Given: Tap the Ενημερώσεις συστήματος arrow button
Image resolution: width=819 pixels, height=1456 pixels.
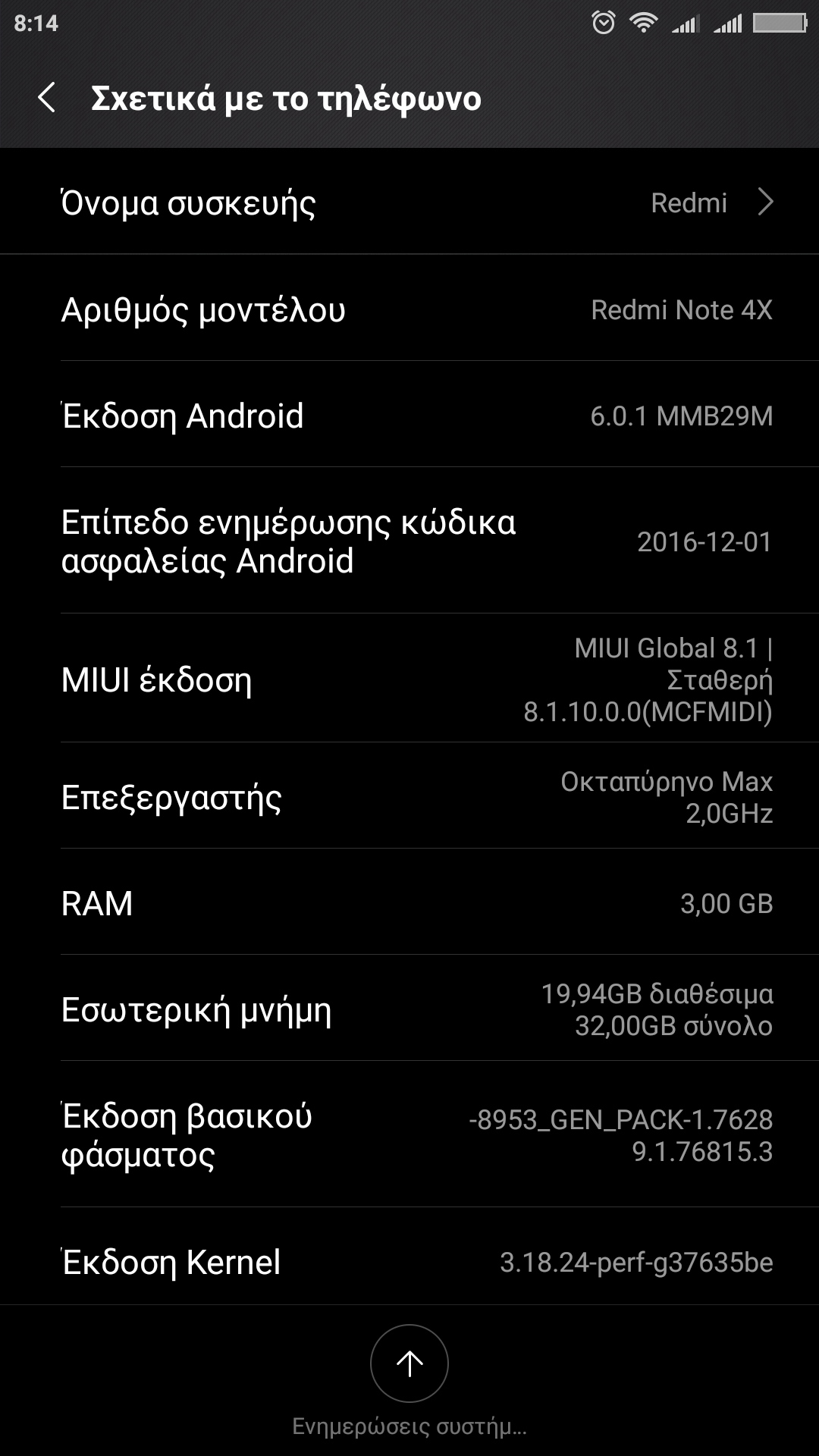Looking at the screenshot, I should pos(409,1363).
